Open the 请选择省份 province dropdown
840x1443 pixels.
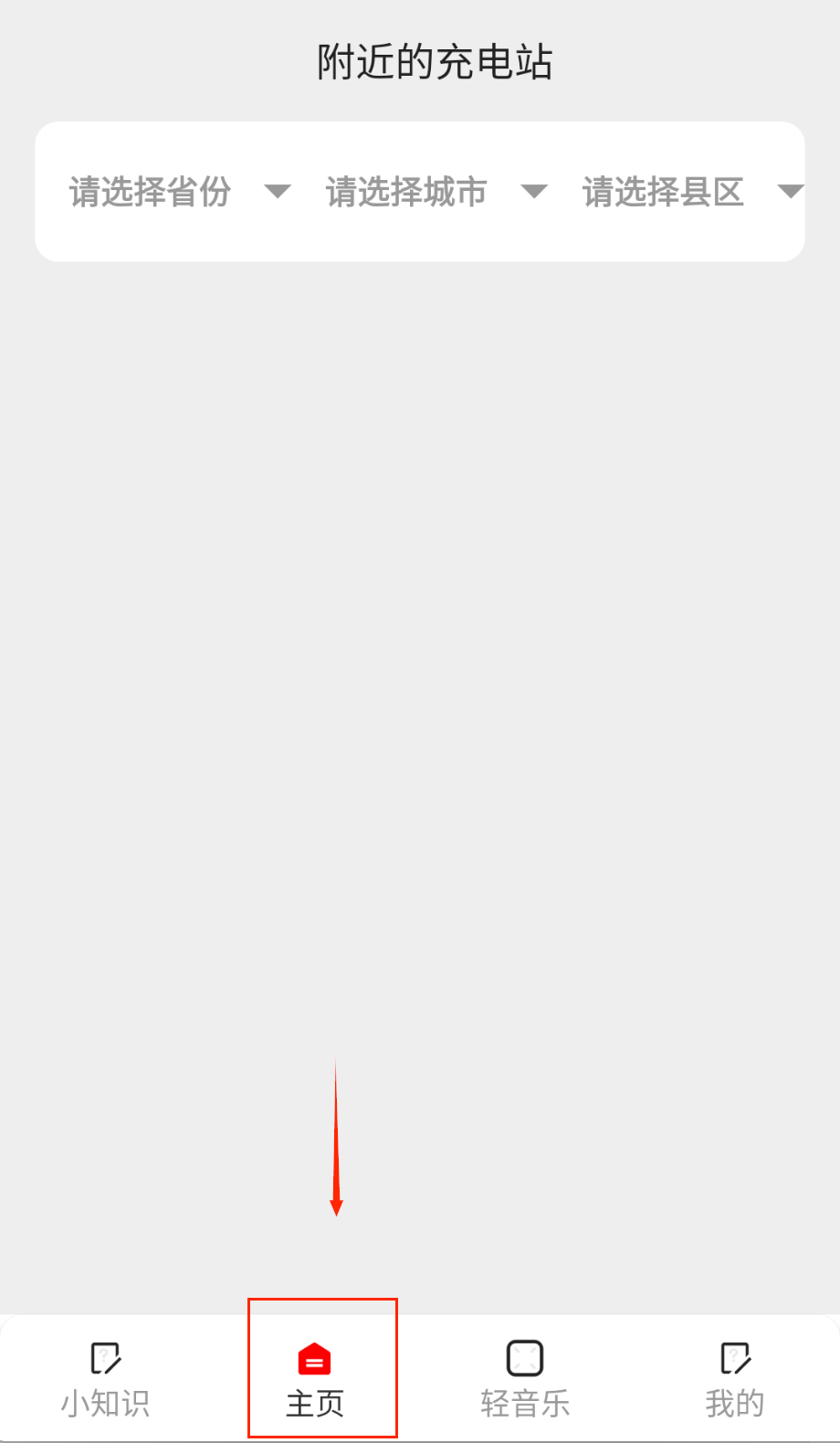[179, 192]
